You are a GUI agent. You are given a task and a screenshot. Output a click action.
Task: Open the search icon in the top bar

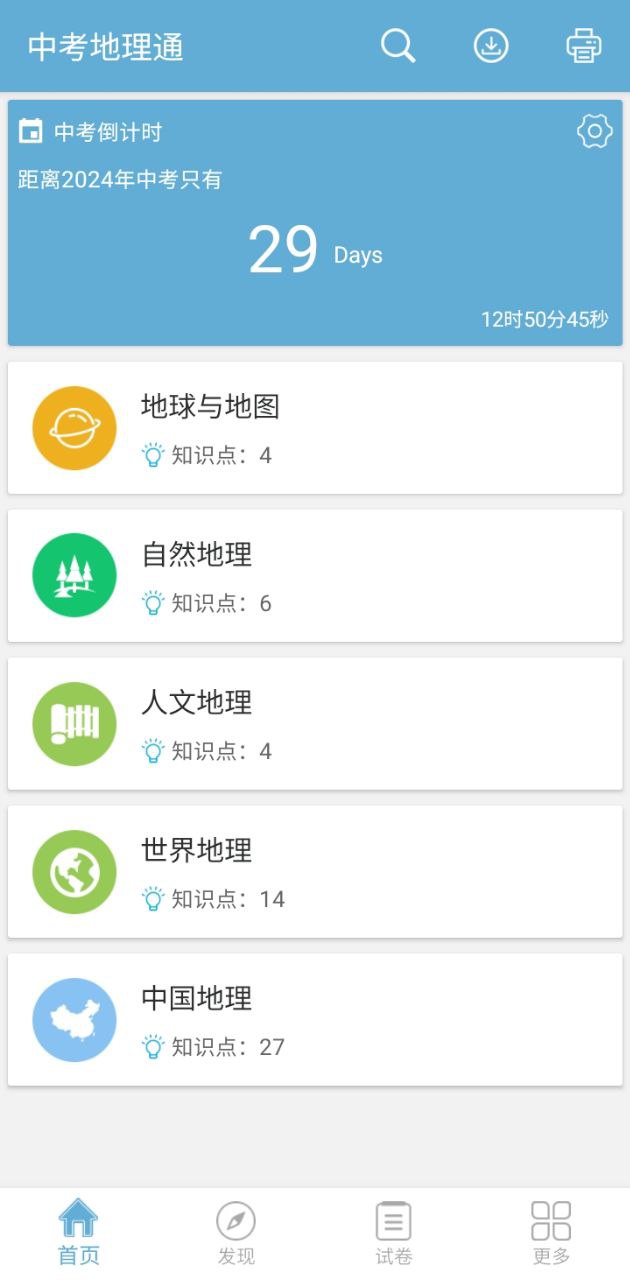(x=398, y=46)
